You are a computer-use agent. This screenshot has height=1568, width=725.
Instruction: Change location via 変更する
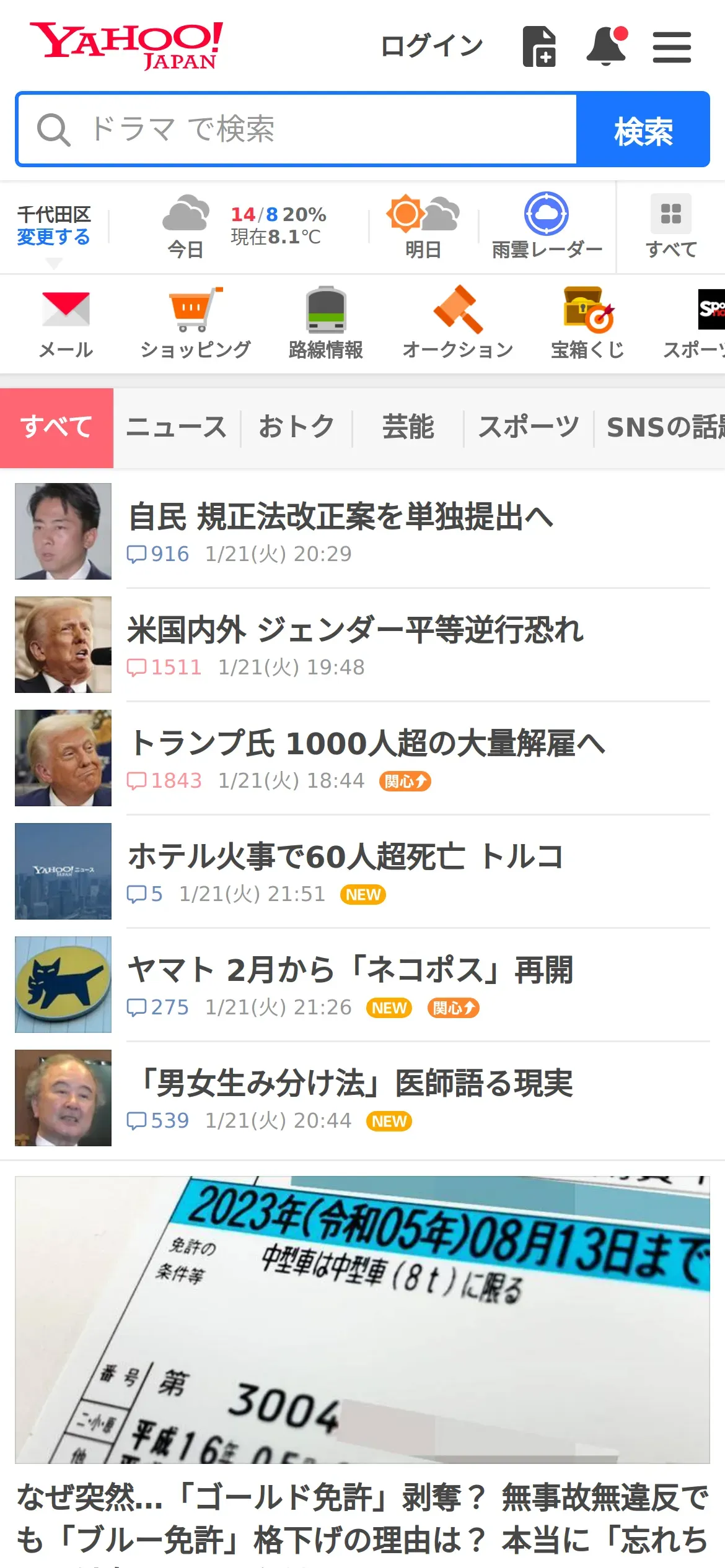point(53,237)
